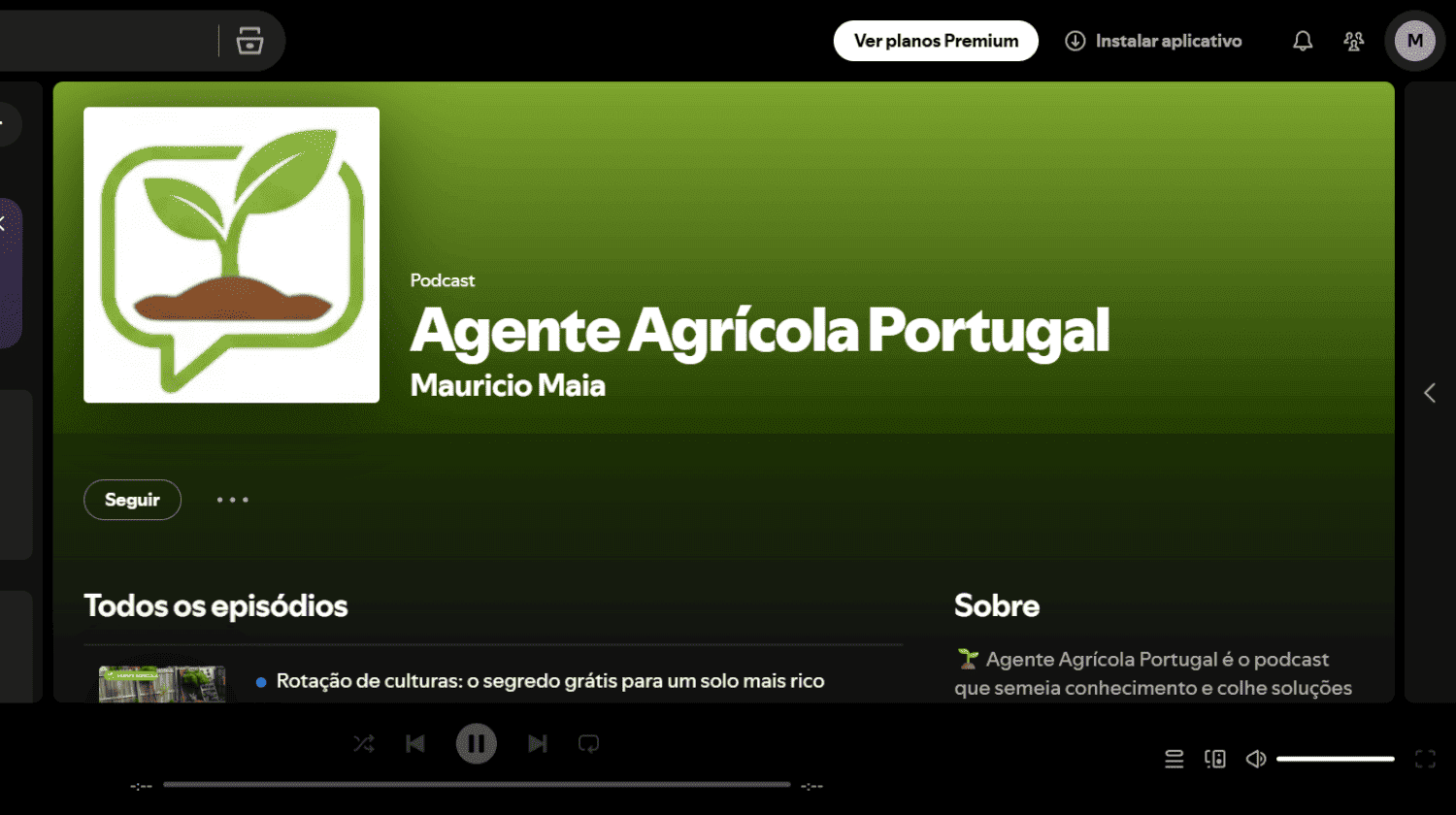Viewport: 1456px width, 815px height.
Task: Expand the collapsed right side panel
Action: (x=1430, y=393)
